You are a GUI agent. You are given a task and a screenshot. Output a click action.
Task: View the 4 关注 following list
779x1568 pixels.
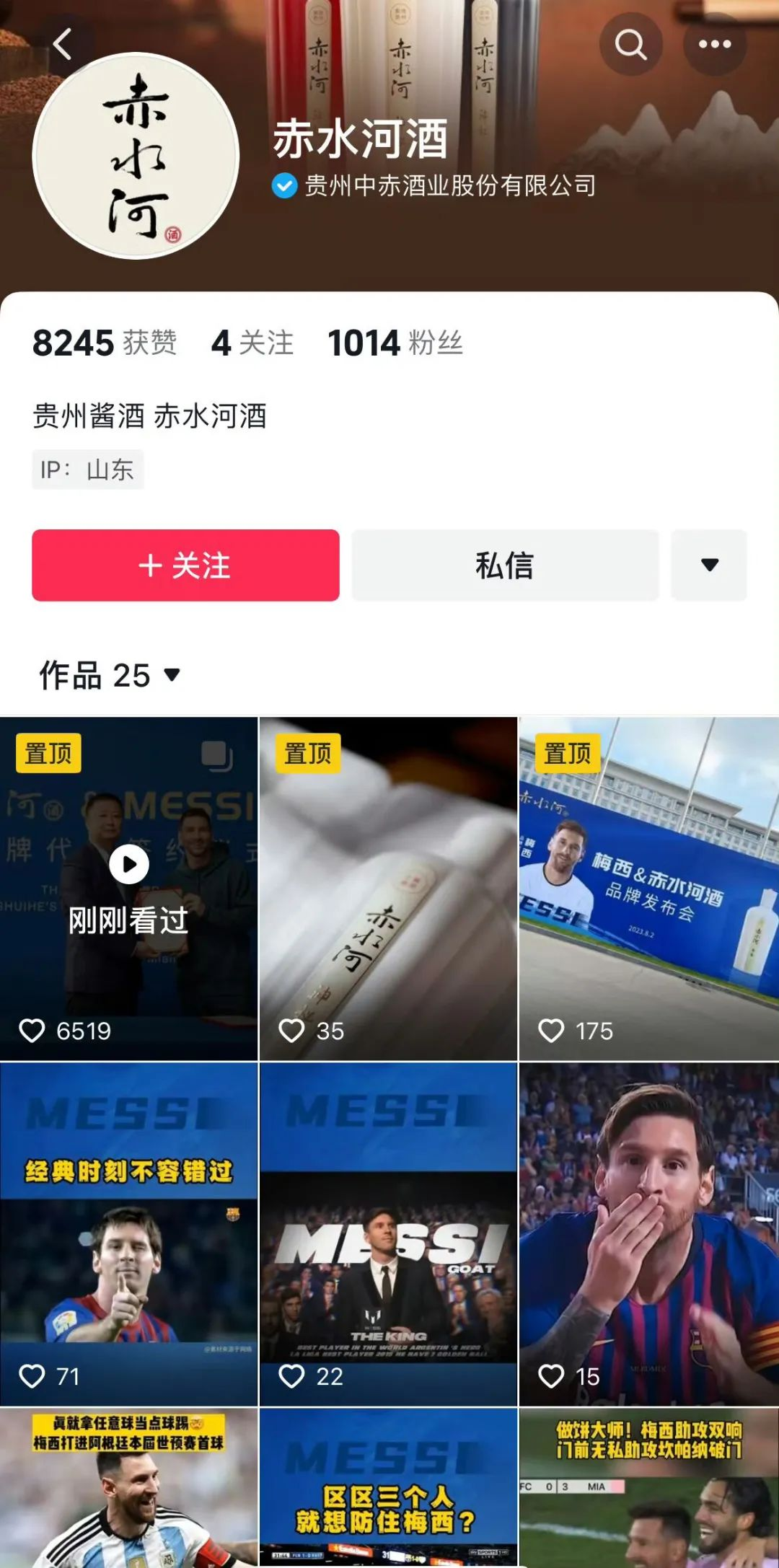pos(252,343)
